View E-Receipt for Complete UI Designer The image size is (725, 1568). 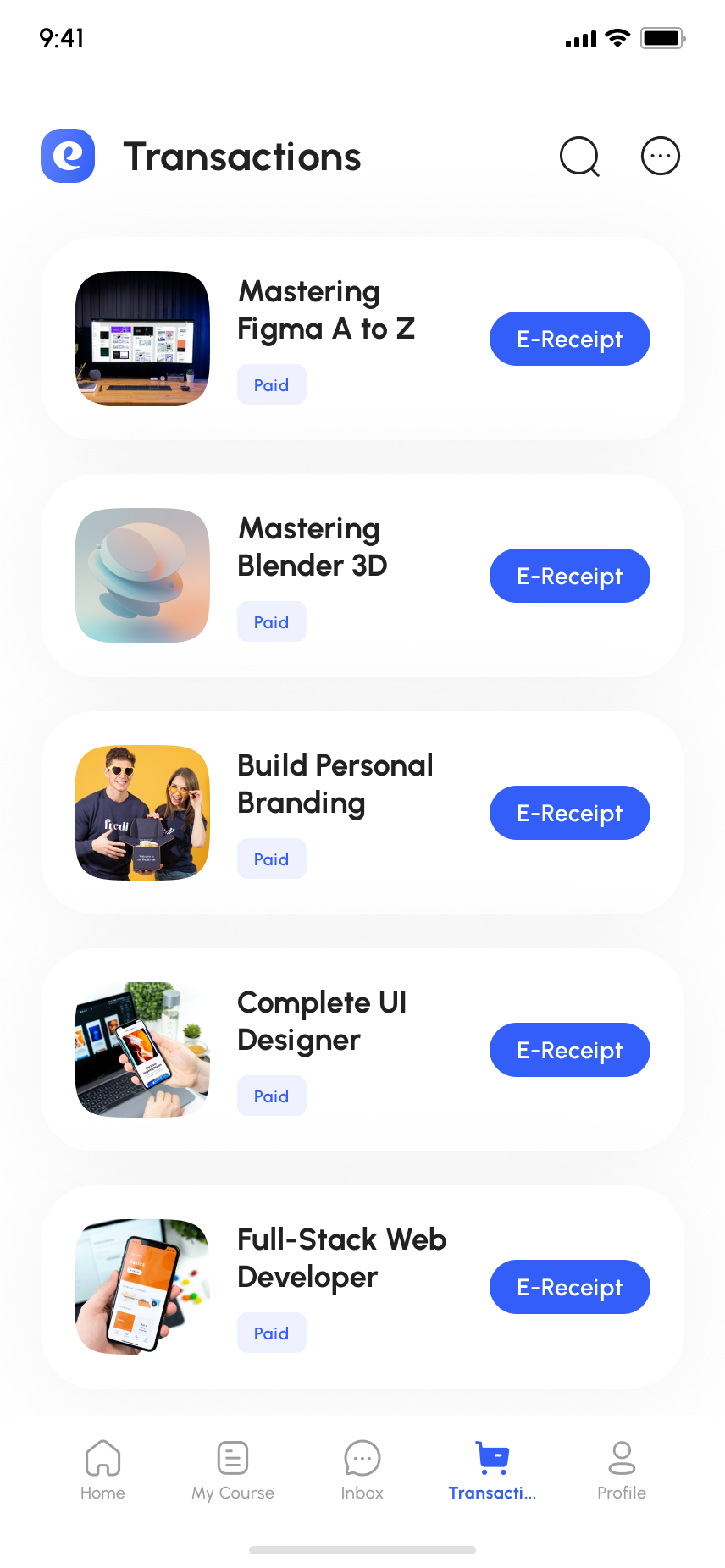pyautogui.click(x=569, y=1050)
